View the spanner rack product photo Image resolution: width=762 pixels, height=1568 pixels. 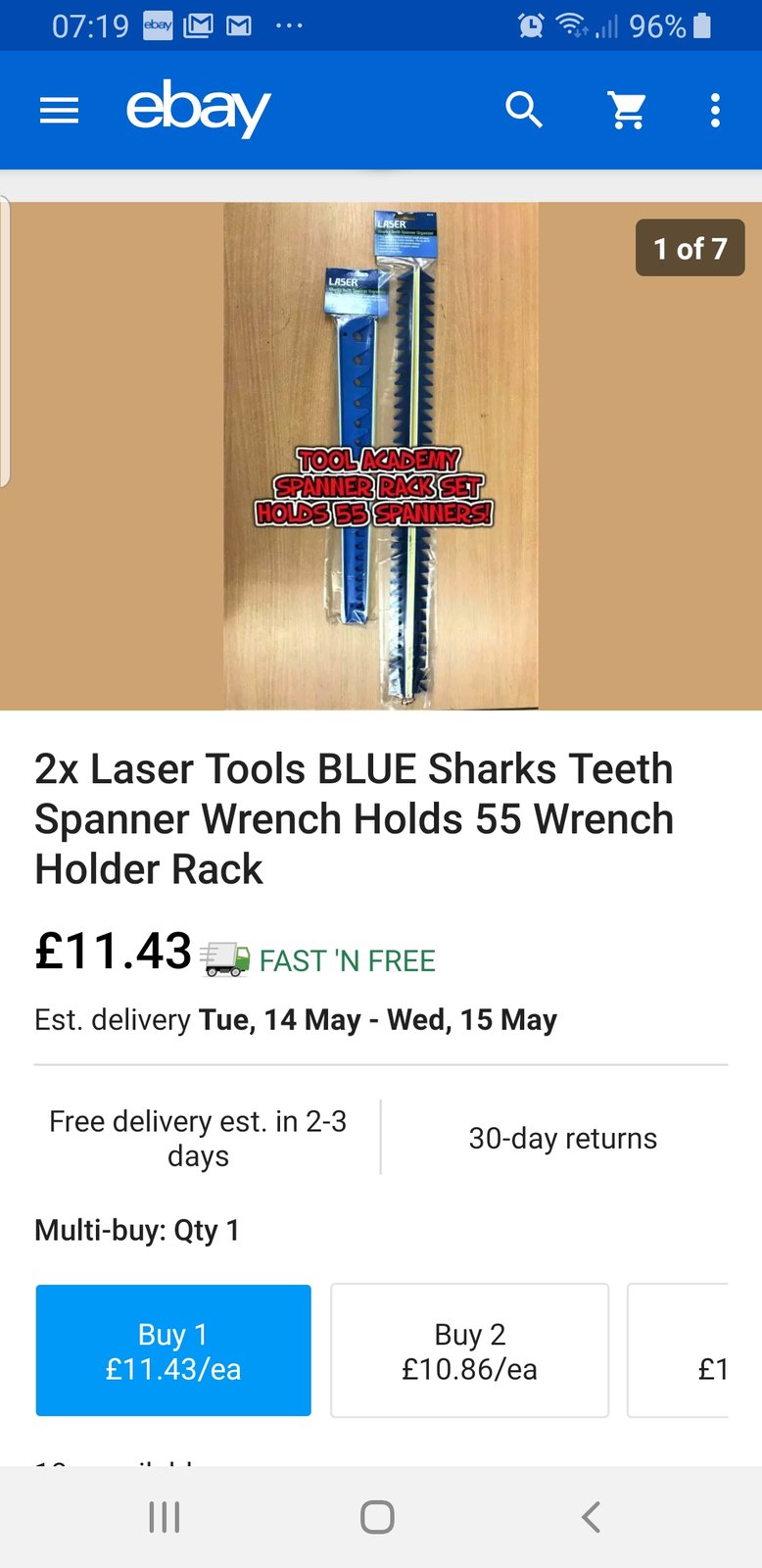381,456
